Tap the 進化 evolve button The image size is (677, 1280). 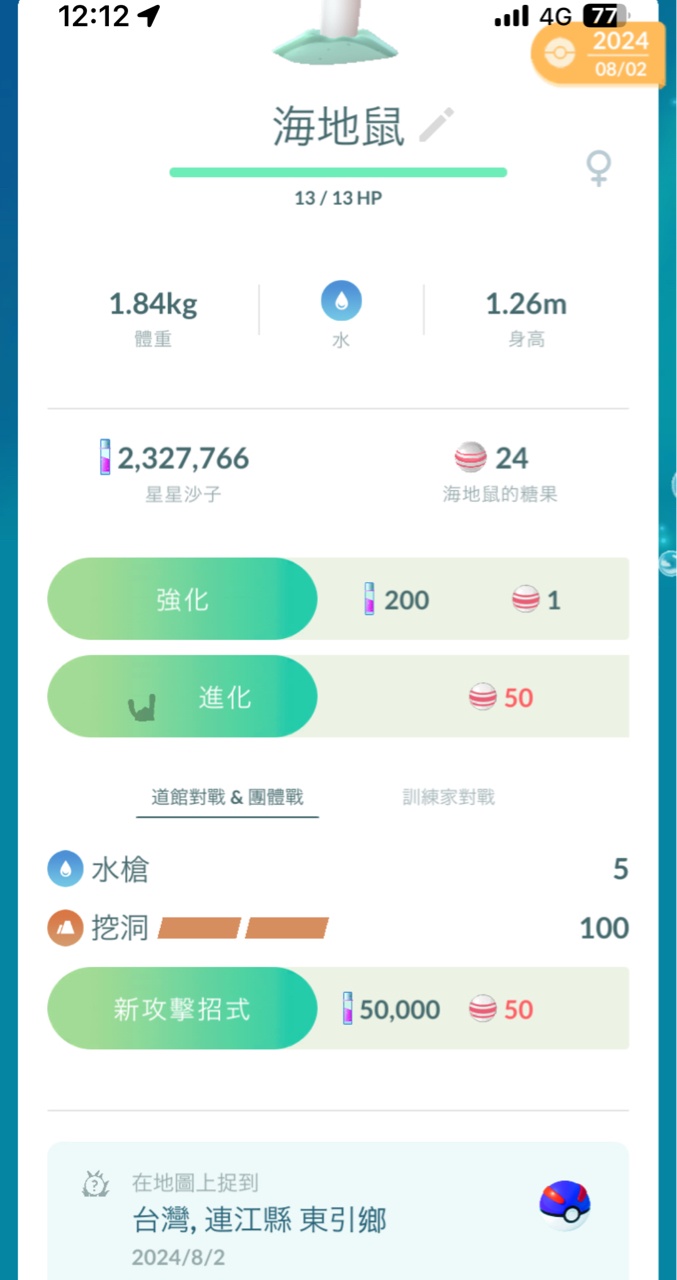(x=182, y=697)
